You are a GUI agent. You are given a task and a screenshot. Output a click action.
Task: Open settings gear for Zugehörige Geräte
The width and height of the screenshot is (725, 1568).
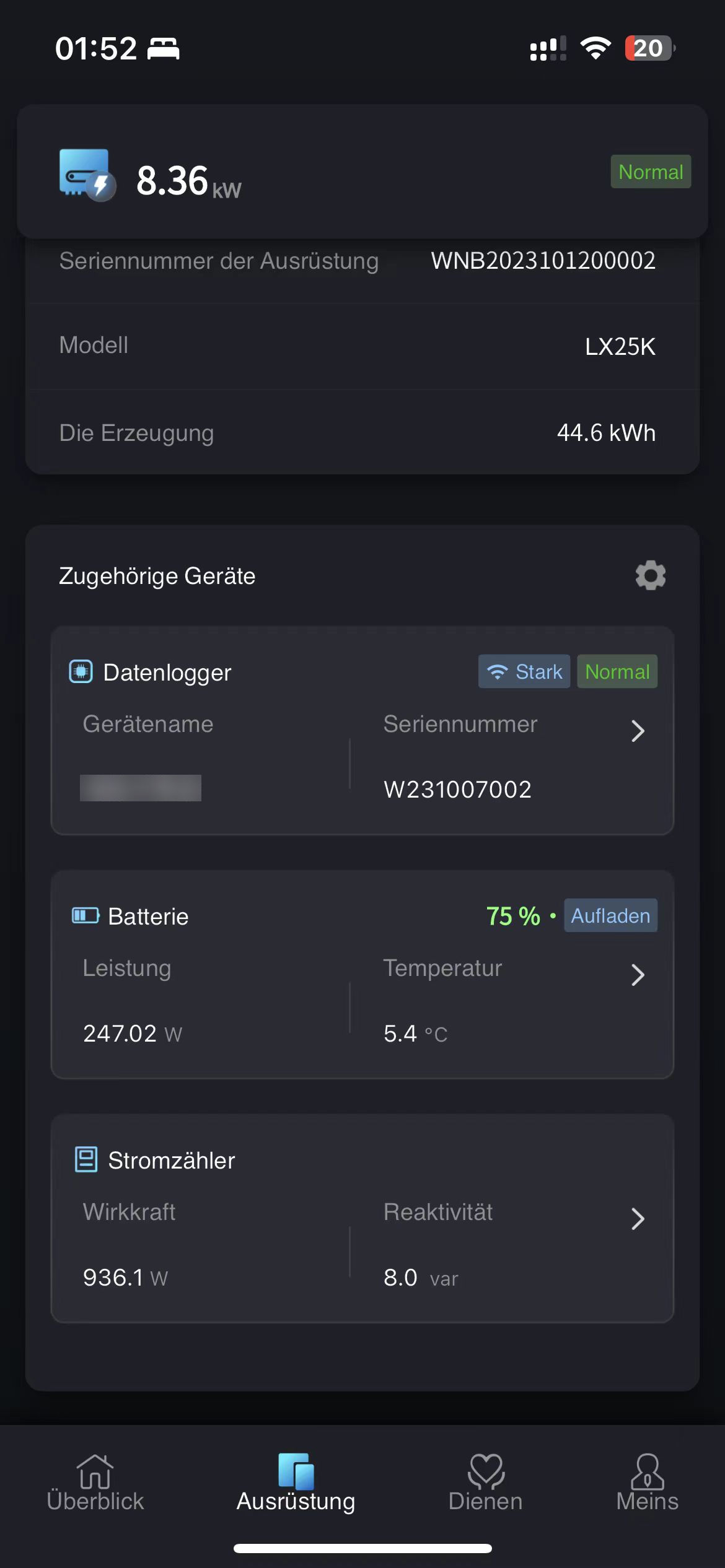[650, 575]
